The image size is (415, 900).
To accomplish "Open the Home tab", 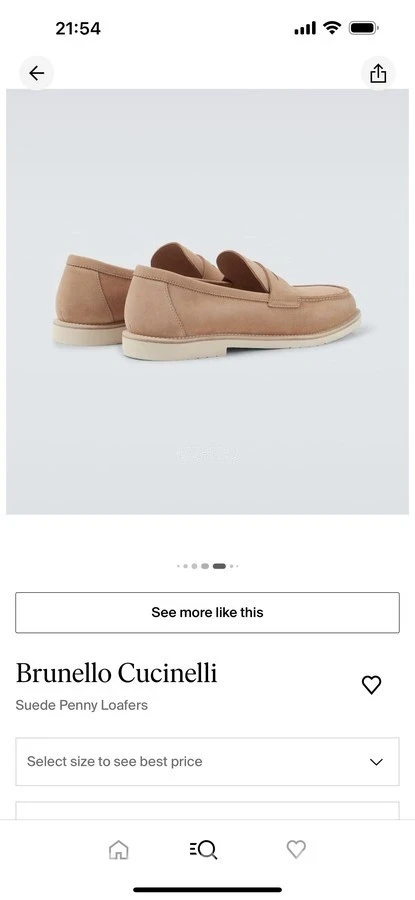I will pyautogui.click(x=119, y=849).
